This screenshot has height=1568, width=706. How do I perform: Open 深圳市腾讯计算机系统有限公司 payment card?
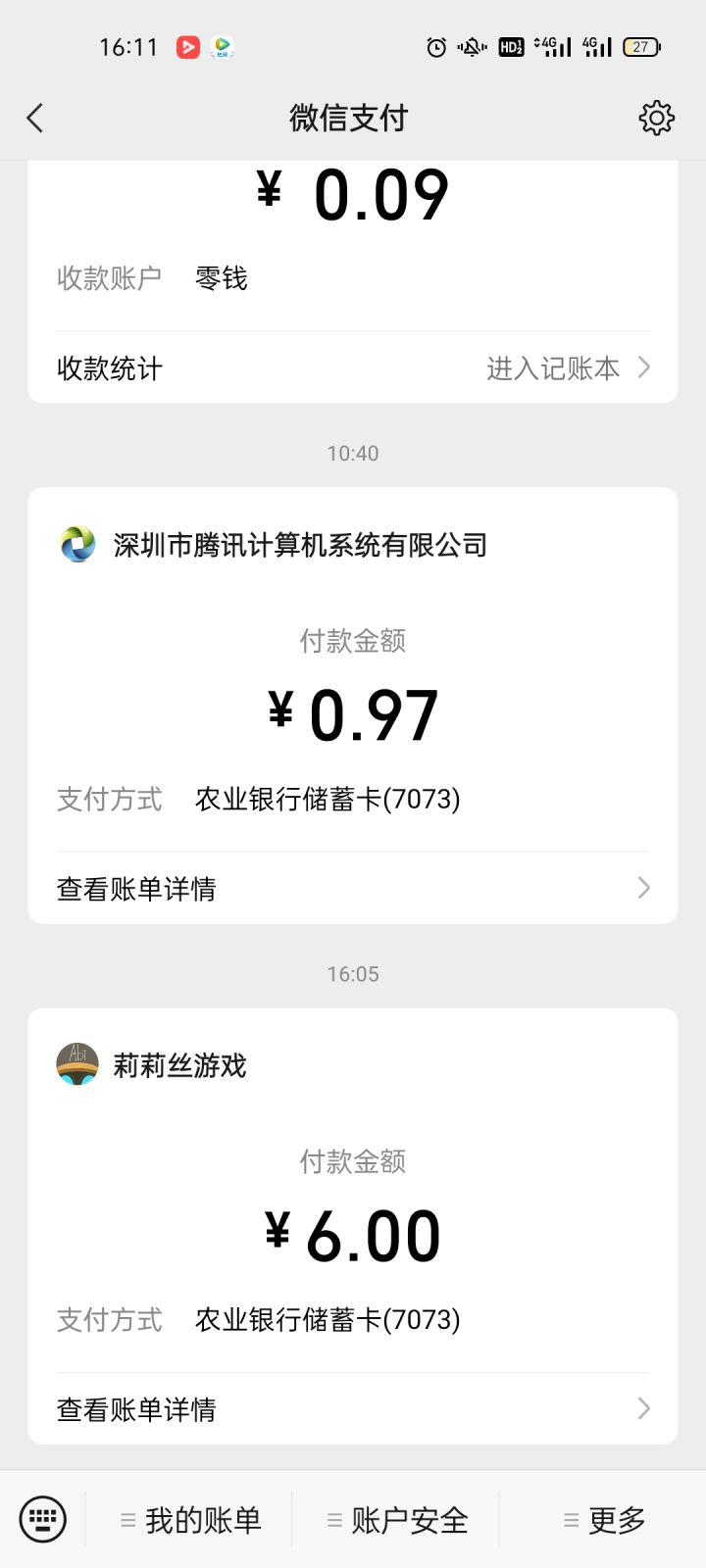(300, 545)
